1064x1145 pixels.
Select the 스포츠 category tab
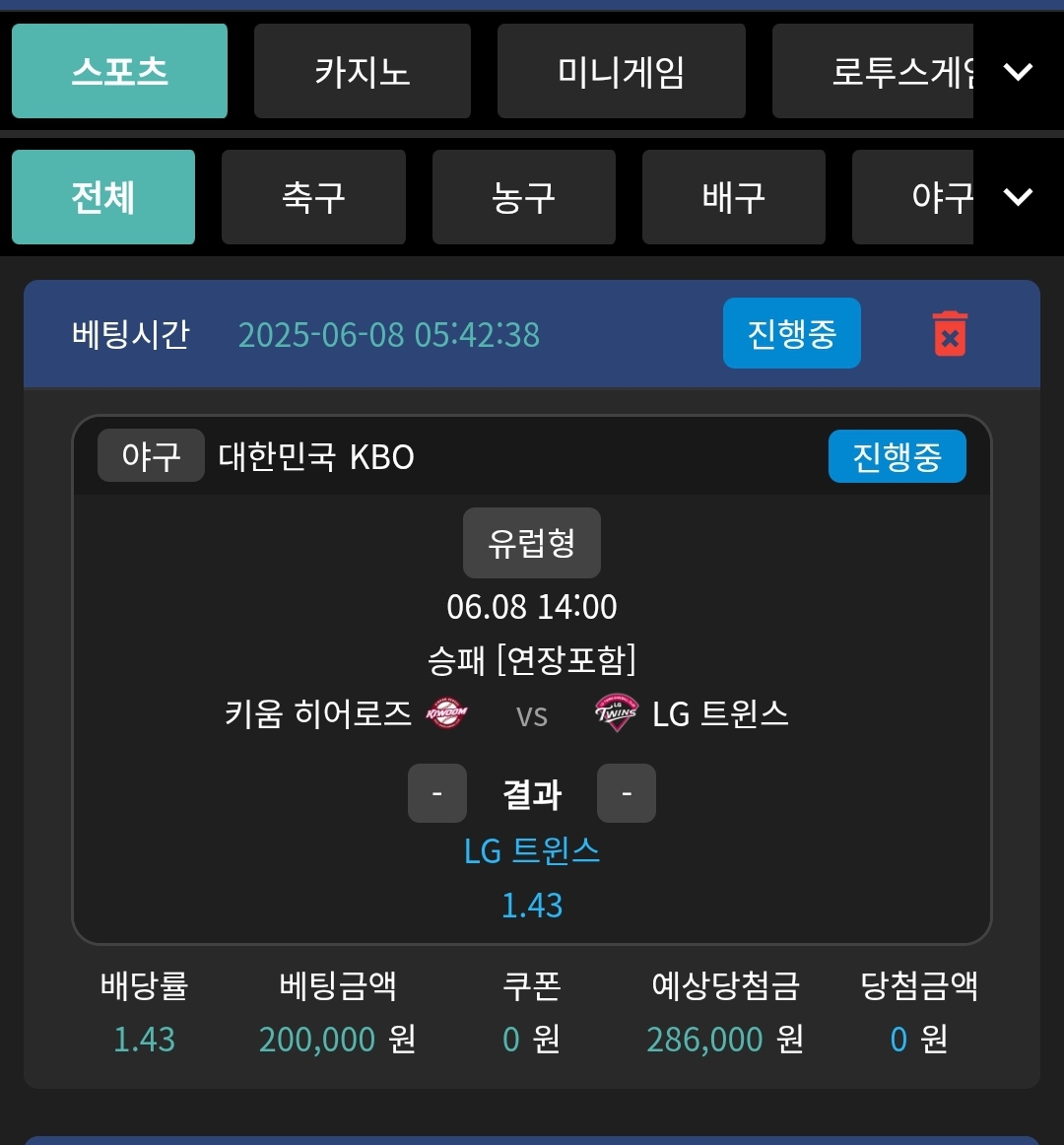click(119, 71)
